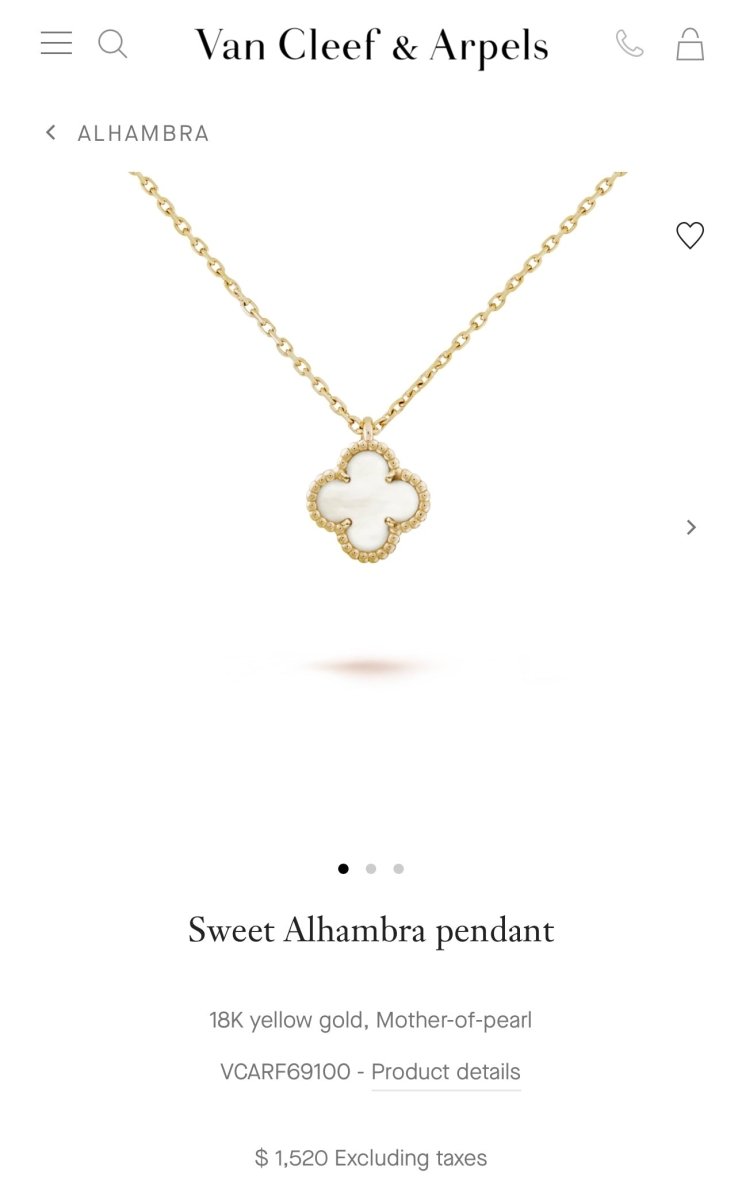Select the second carousel dot
The height and width of the screenshot is (1200, 742).
(x=371, y=868)
